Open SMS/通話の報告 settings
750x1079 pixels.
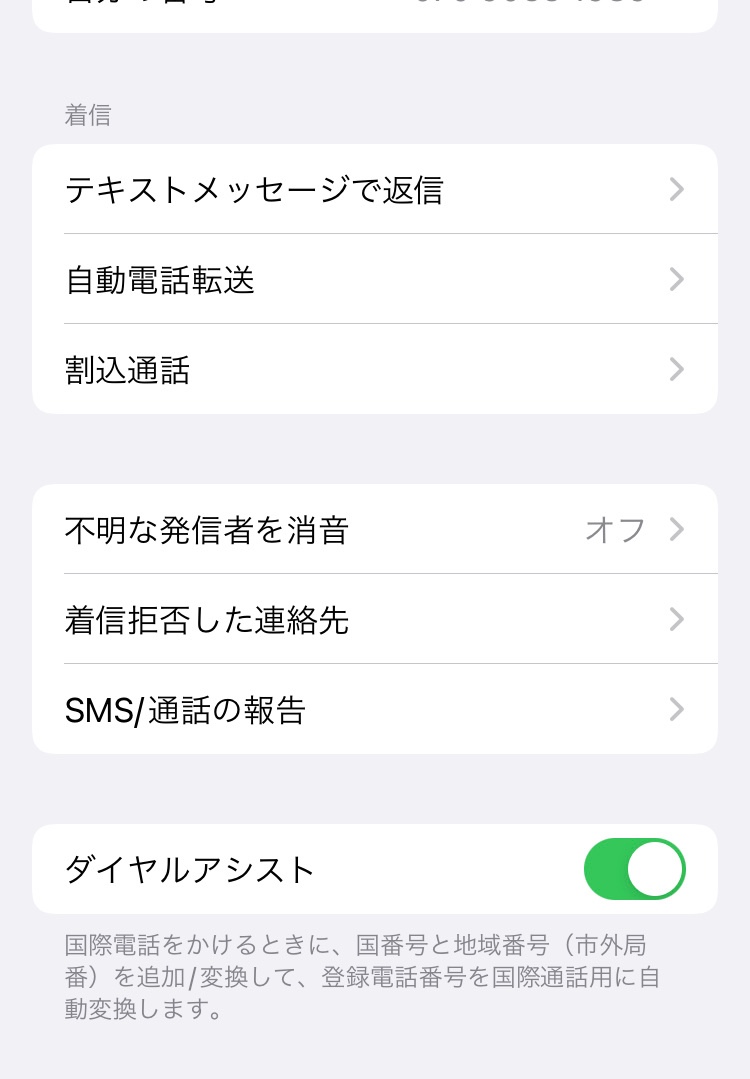click(x=374, y=710)
